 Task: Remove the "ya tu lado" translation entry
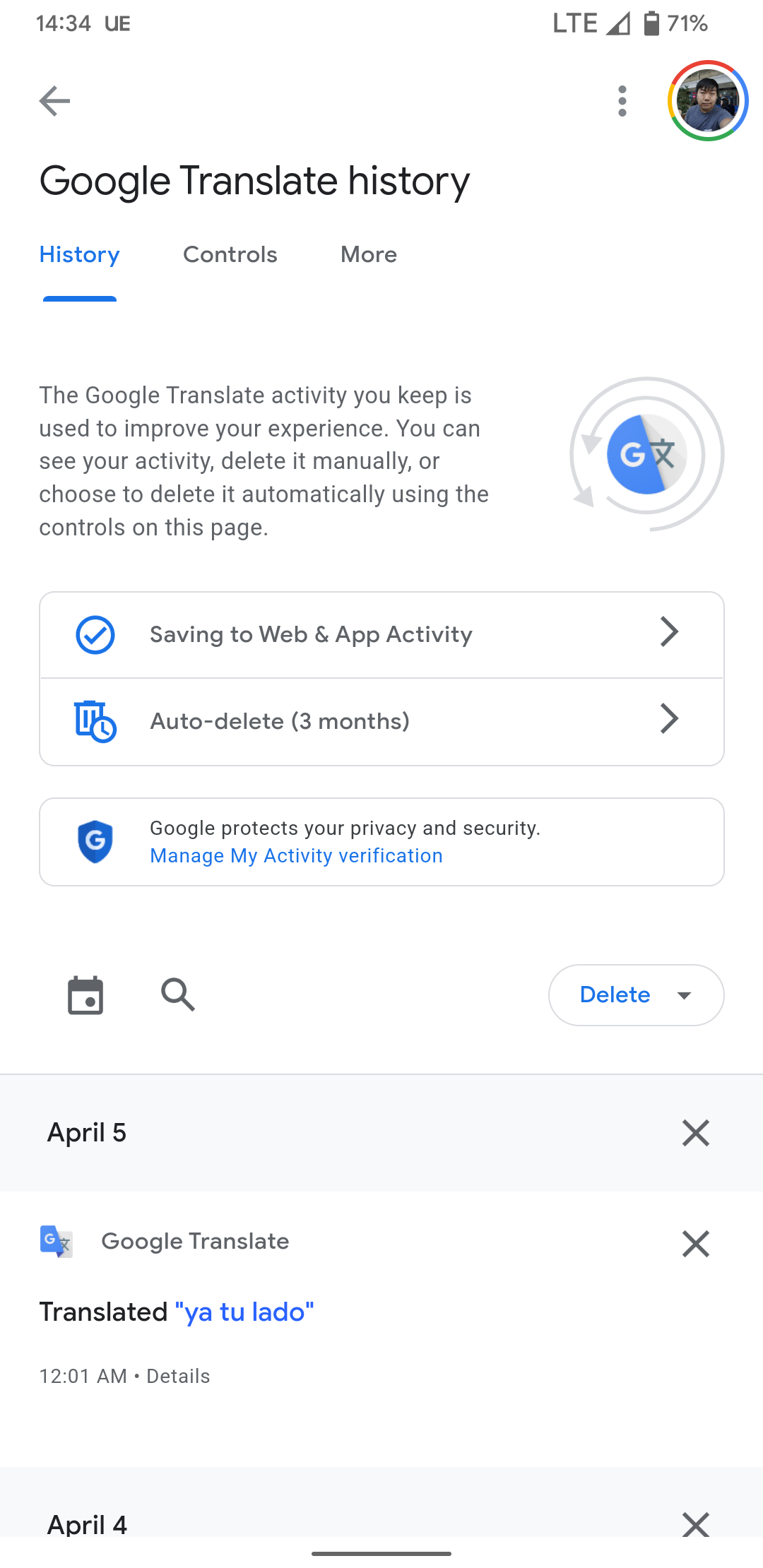pos(696,1244)
